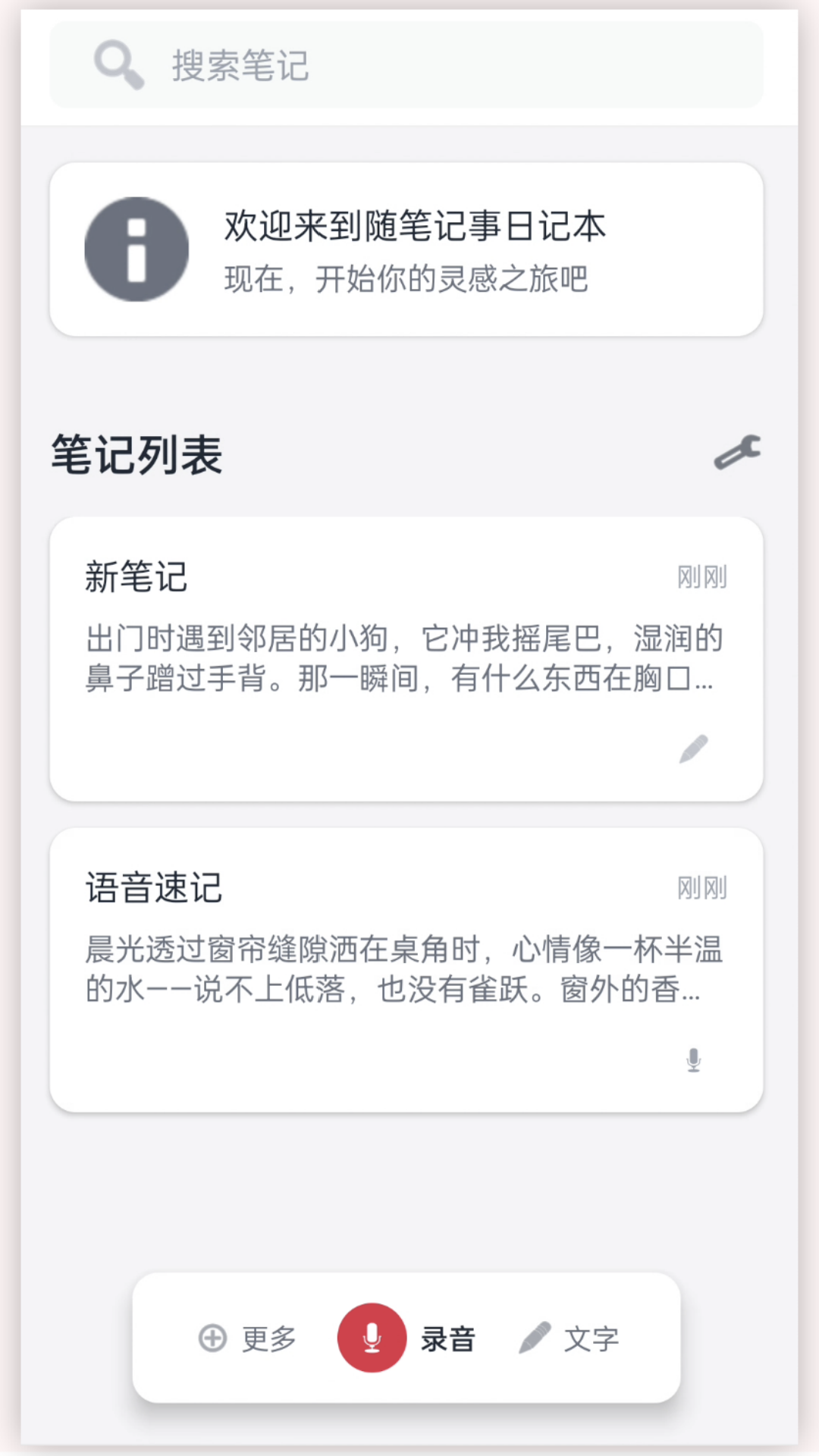Select the 文字 option in bottom bar

point(592,1338)
